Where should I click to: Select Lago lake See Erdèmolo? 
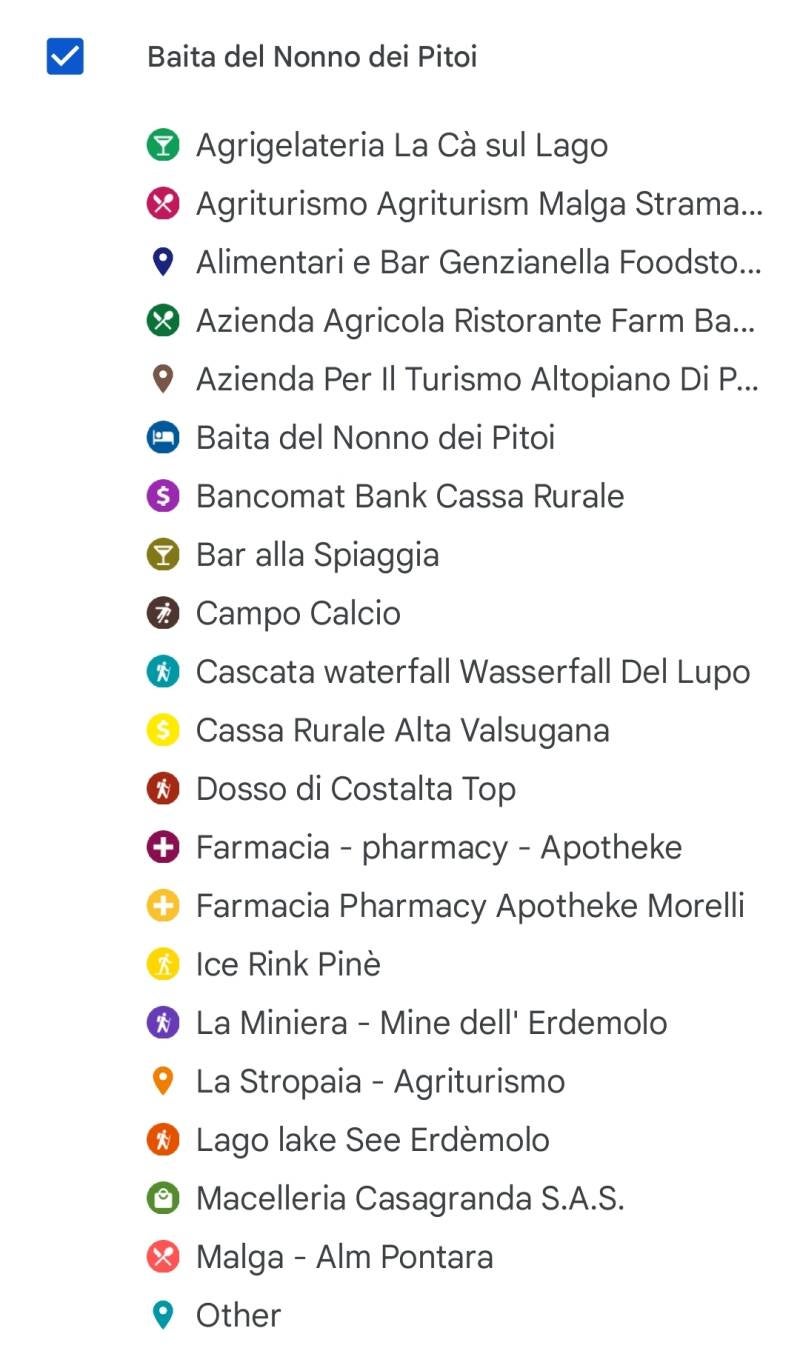[x=372, y=1140]
